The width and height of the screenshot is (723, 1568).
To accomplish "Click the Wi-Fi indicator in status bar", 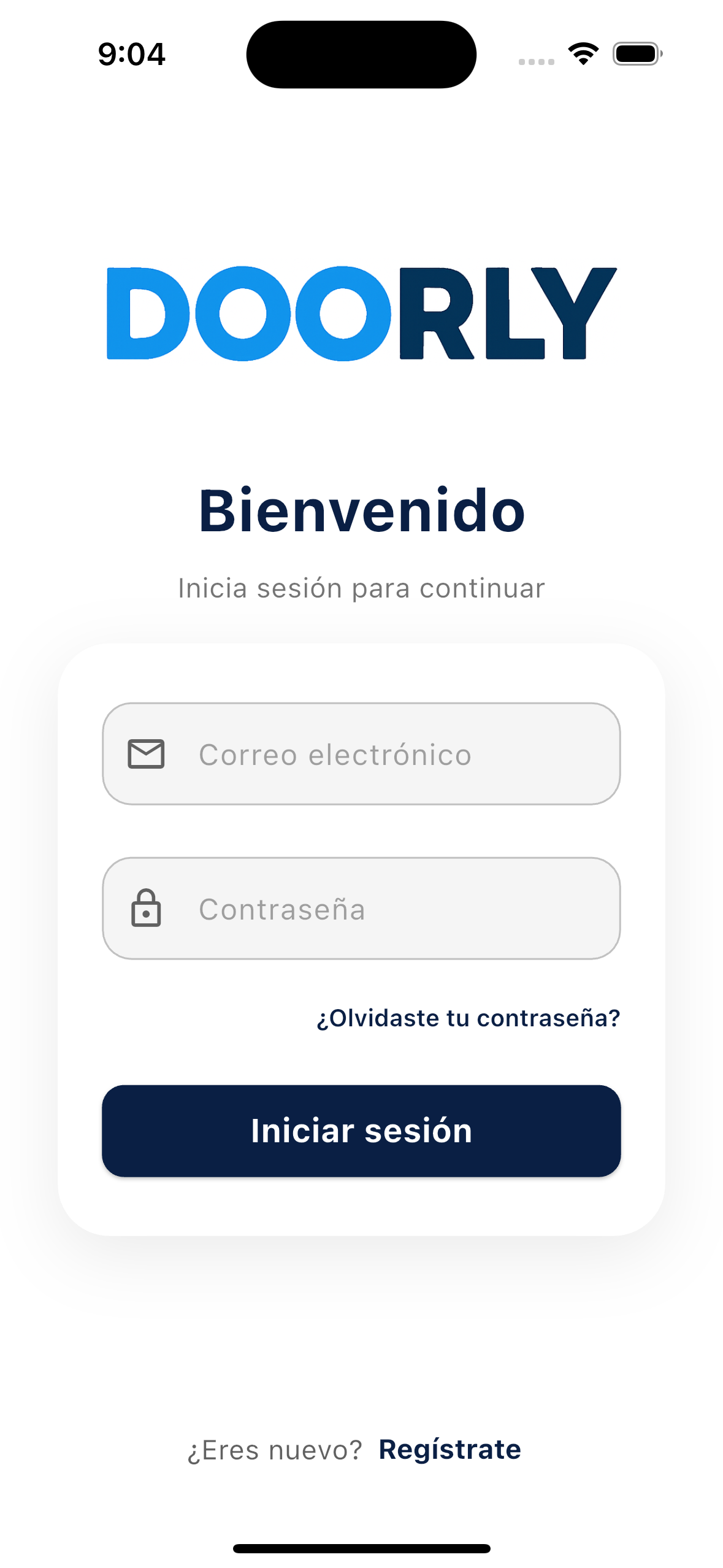I will pos(581,53).
